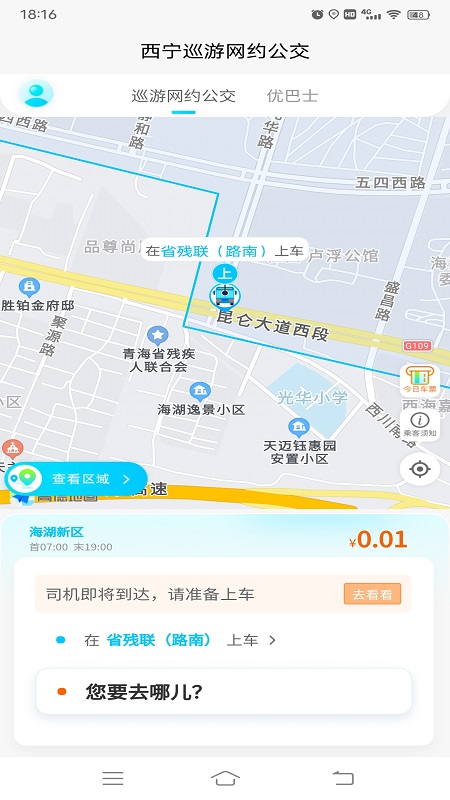Screen dimensions: 450x800
Task: Select the 巡游网约公交 tab
Action: tap(184, 96)
